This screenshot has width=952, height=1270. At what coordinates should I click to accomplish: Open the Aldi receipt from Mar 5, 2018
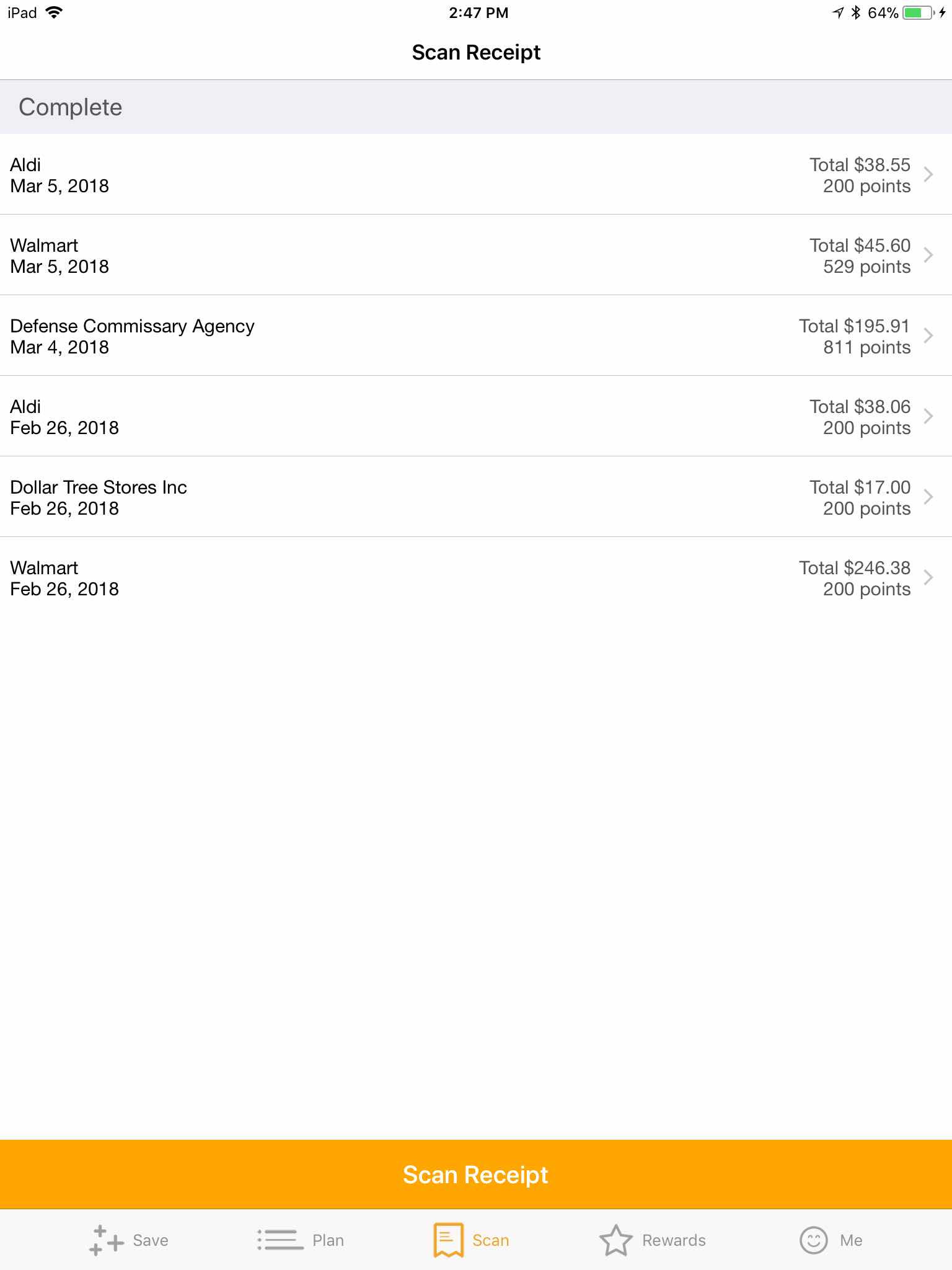476,175
